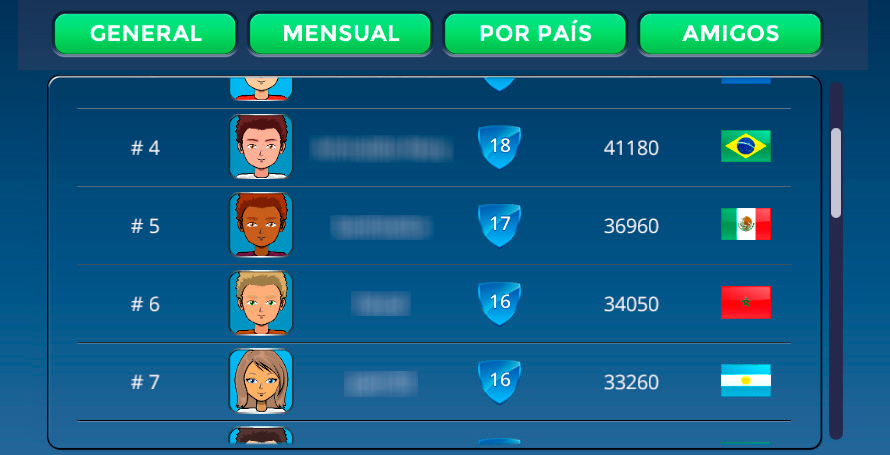Open the POR PAÍS ranking tab
The image size is (890, 455).
(535, 33)
